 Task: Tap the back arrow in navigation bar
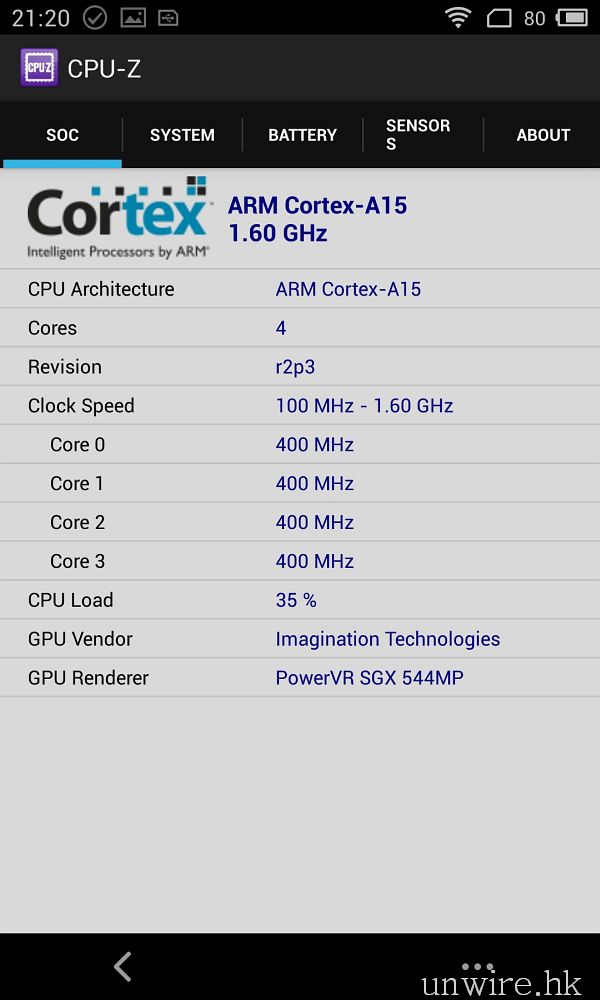(122, 966)
